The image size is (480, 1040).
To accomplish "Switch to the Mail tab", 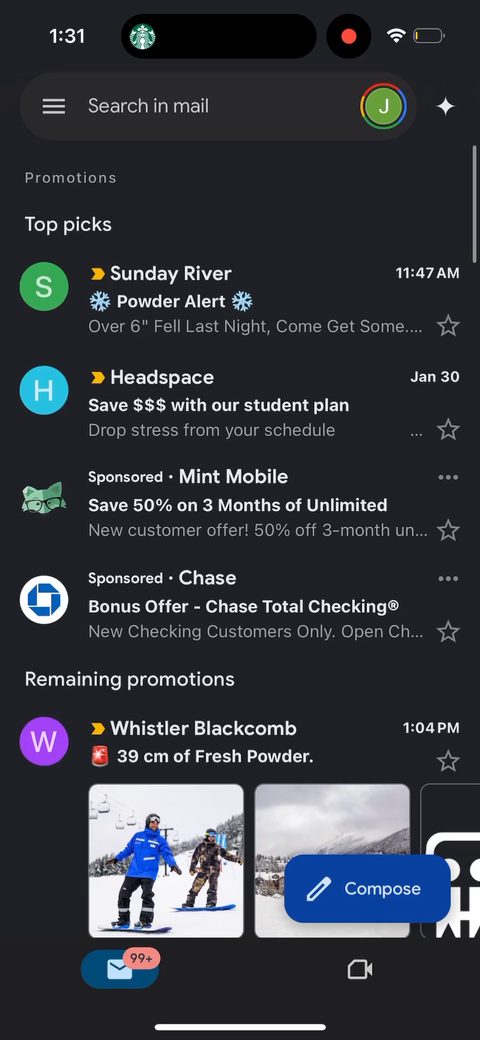I will click(x=120, y=970).
